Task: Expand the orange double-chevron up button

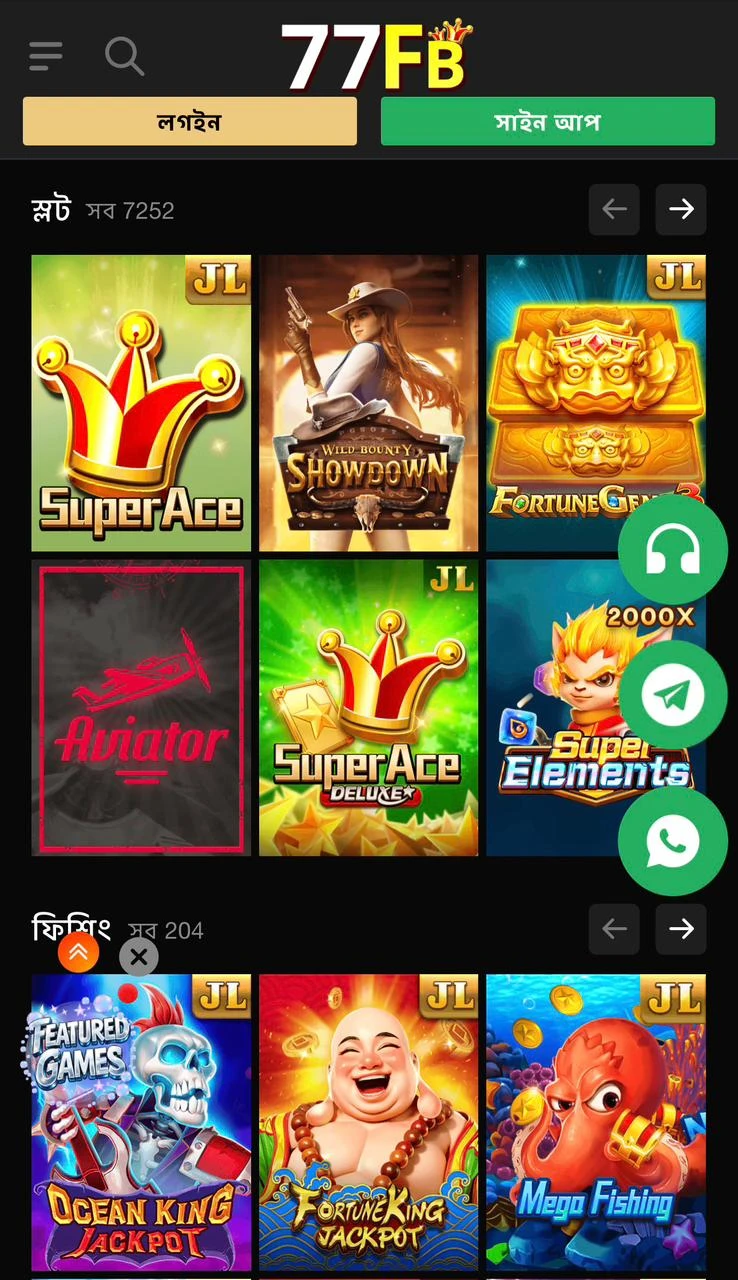Action: pos(78,953)
